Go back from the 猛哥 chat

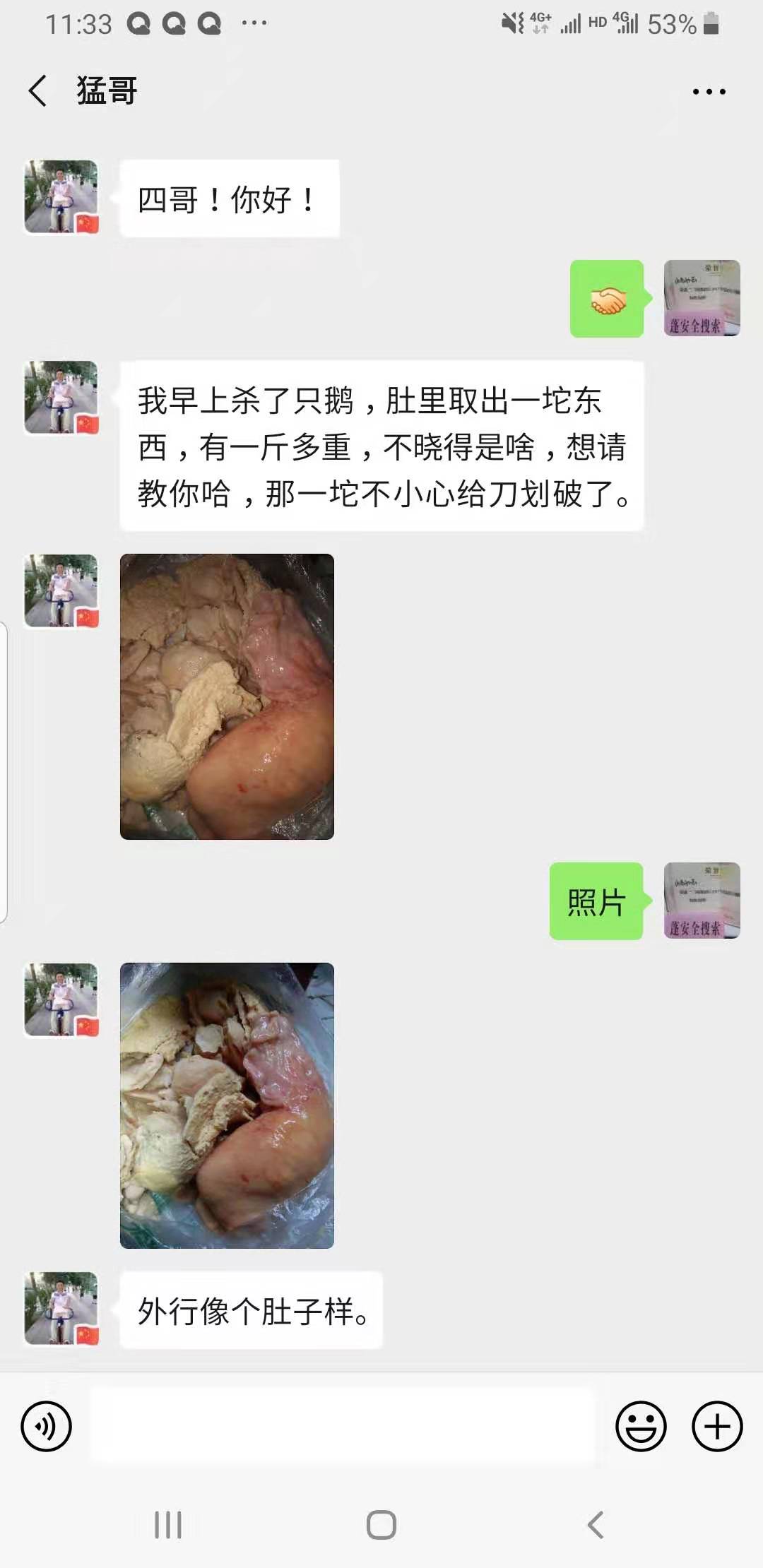tap(38, 91)
